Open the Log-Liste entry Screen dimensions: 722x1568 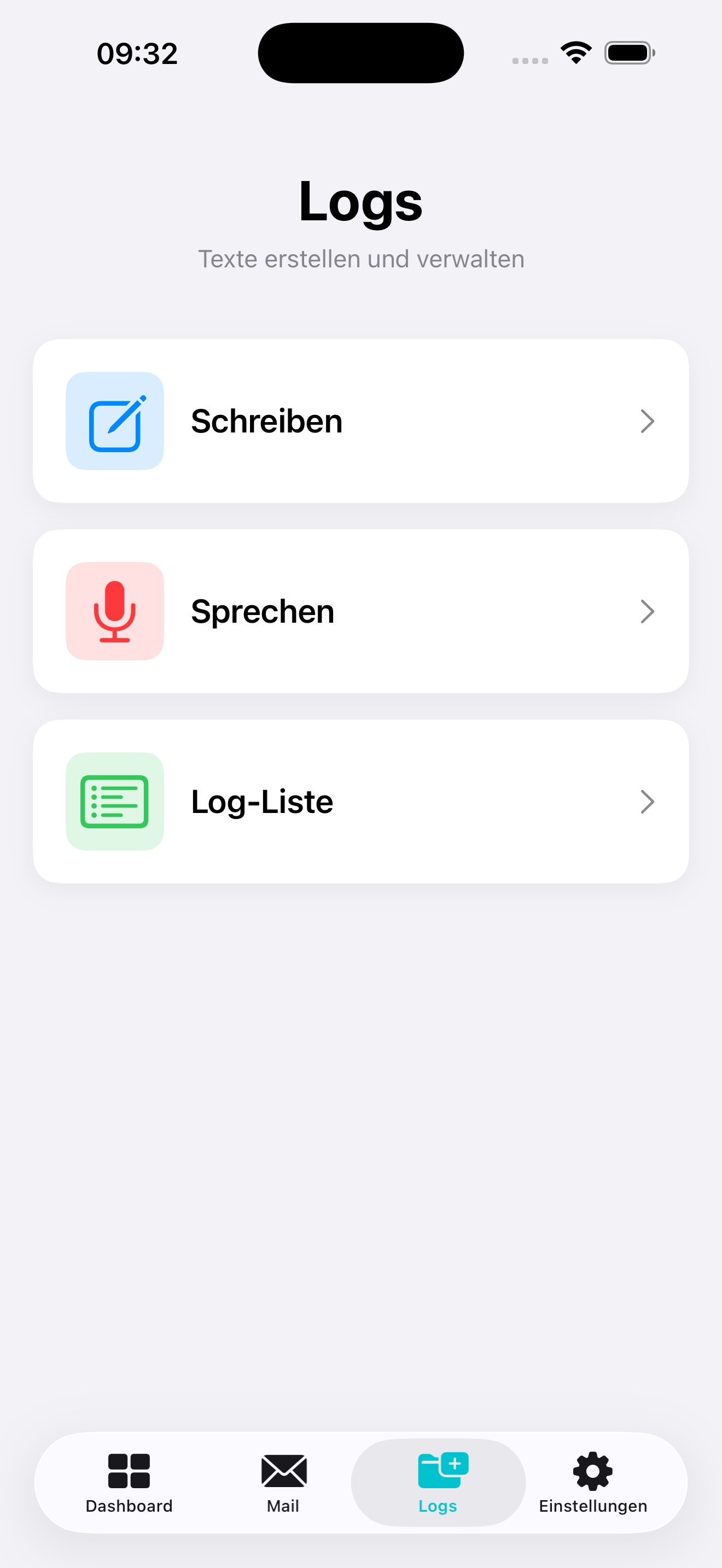tap(361, 801)
